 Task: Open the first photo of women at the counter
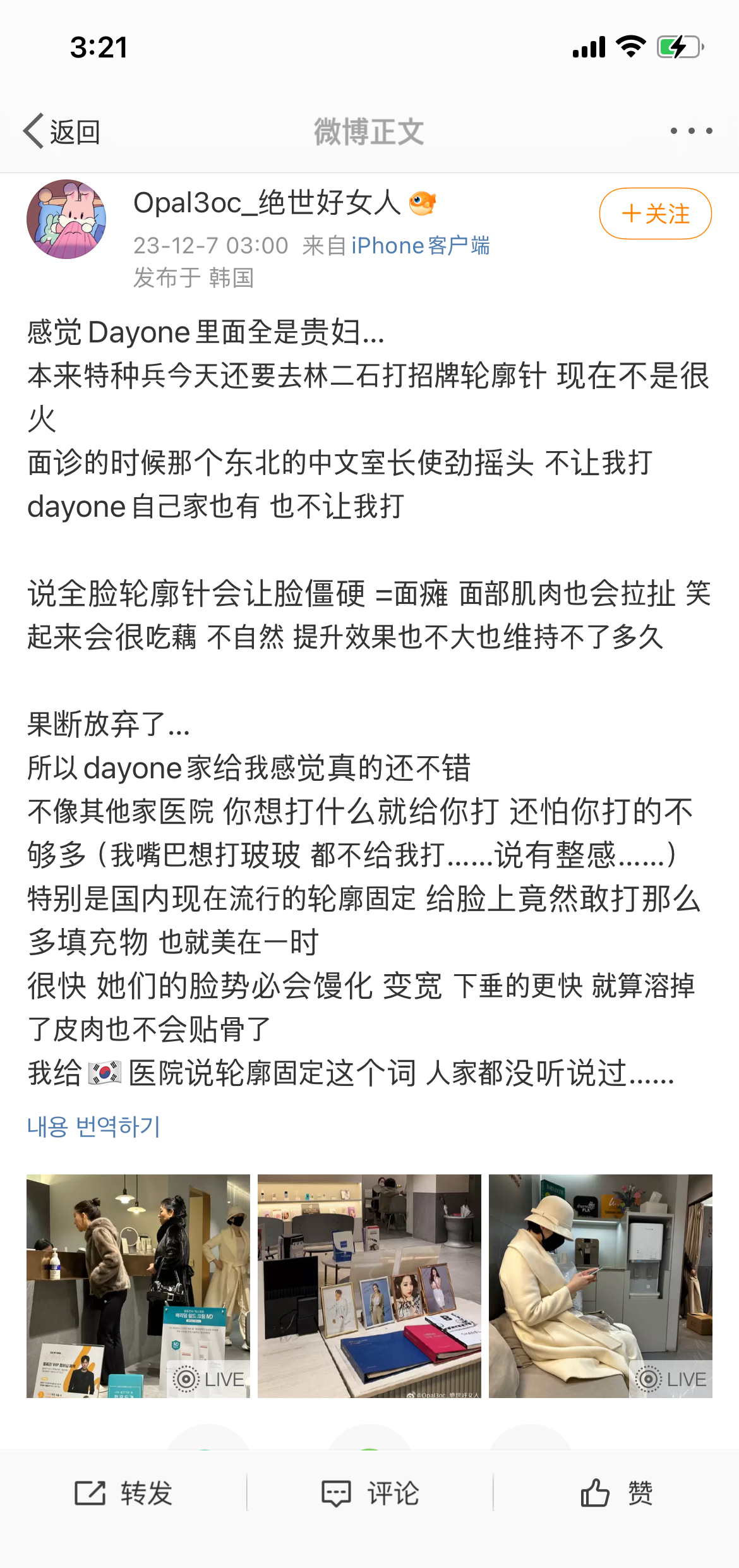(138, 1286)
